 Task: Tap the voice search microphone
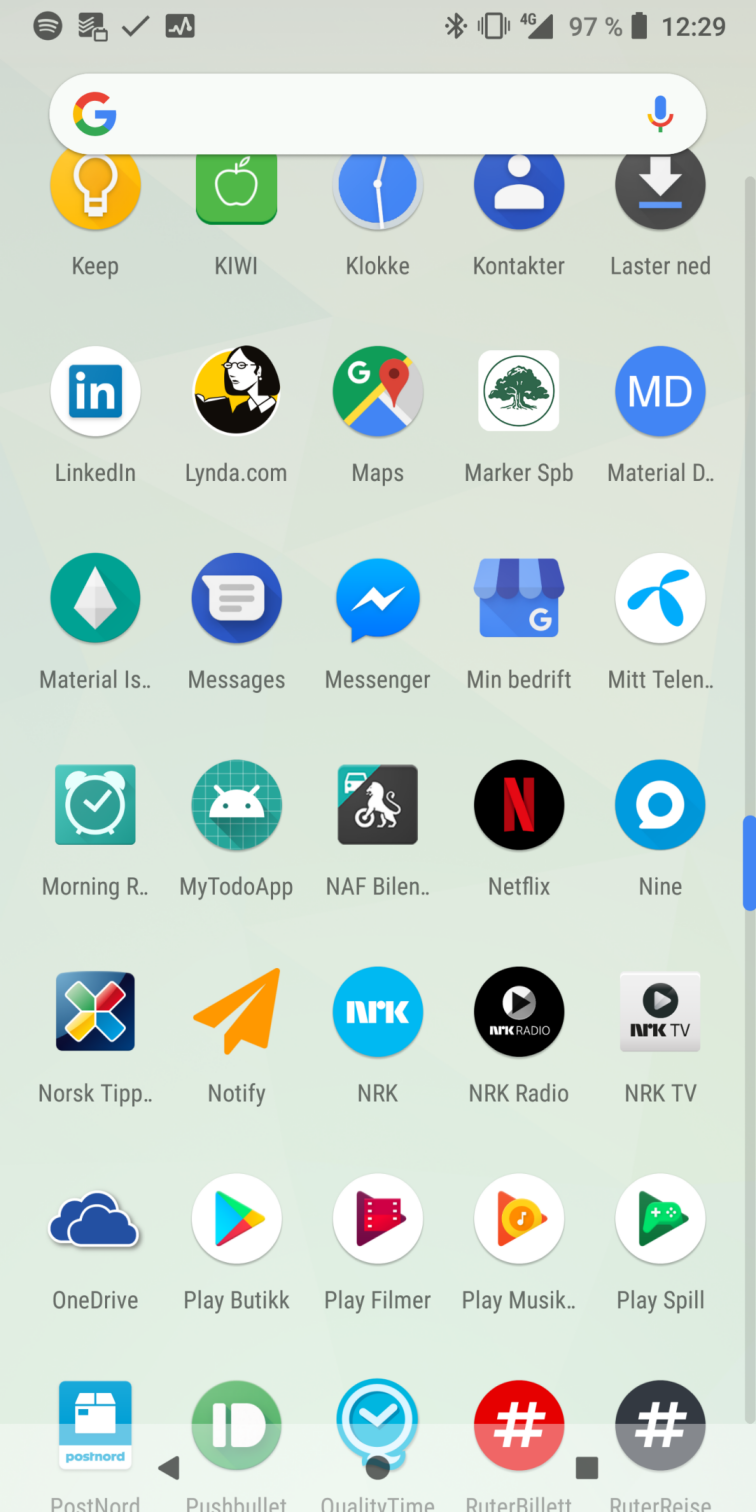[659, 114]
